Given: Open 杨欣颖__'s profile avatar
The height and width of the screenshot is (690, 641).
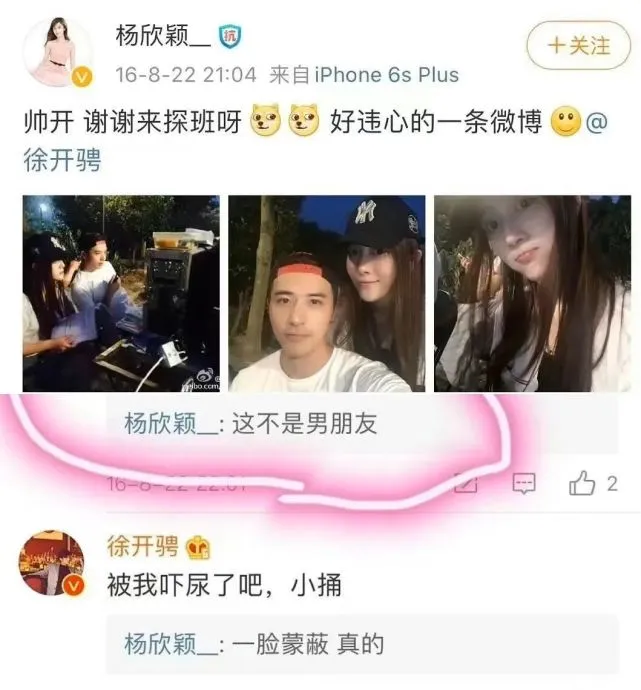Looking at the screenshot, I should (x=58, y=52).
